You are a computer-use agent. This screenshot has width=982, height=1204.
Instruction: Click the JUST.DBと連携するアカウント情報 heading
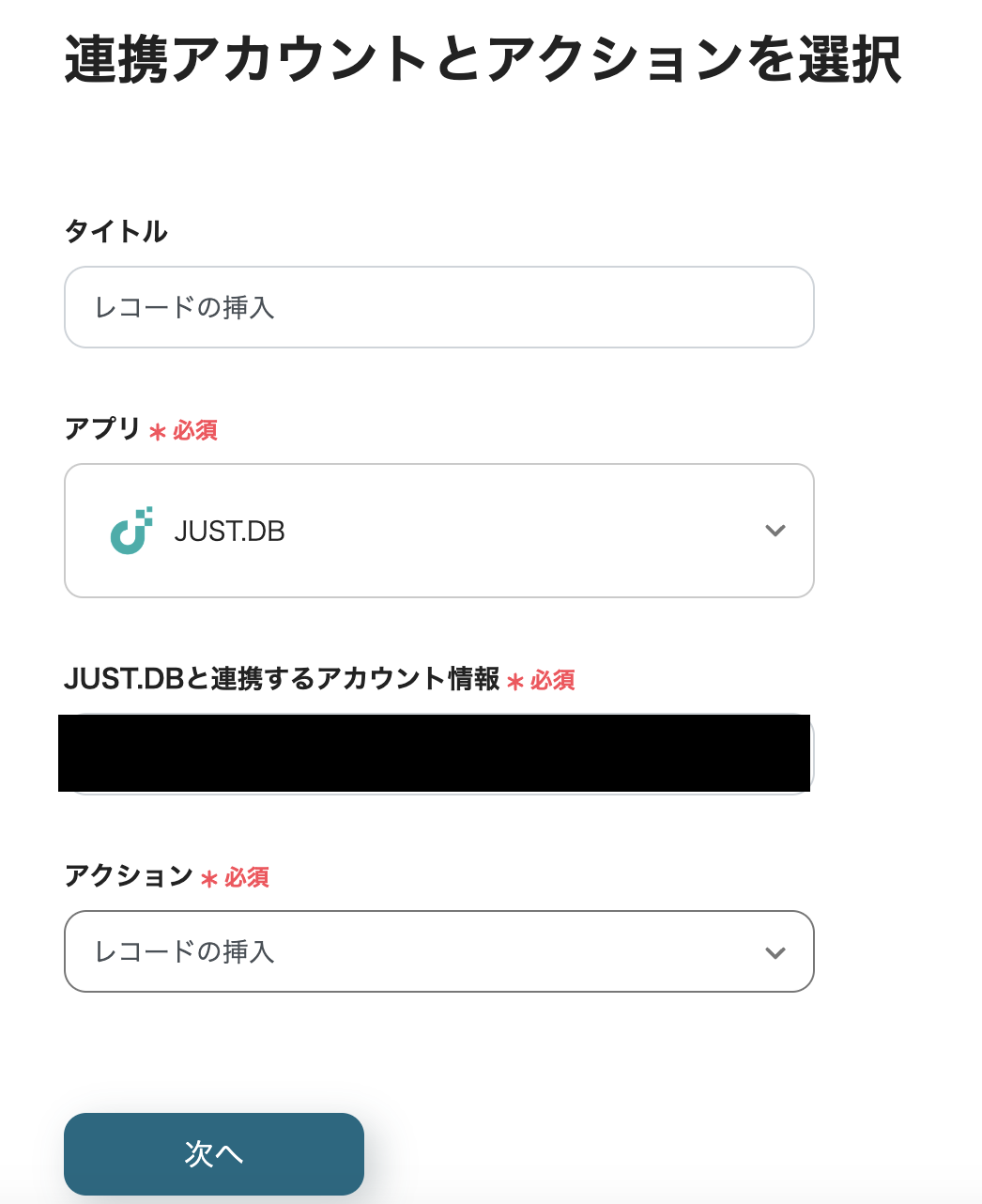[x=282, y=679]
